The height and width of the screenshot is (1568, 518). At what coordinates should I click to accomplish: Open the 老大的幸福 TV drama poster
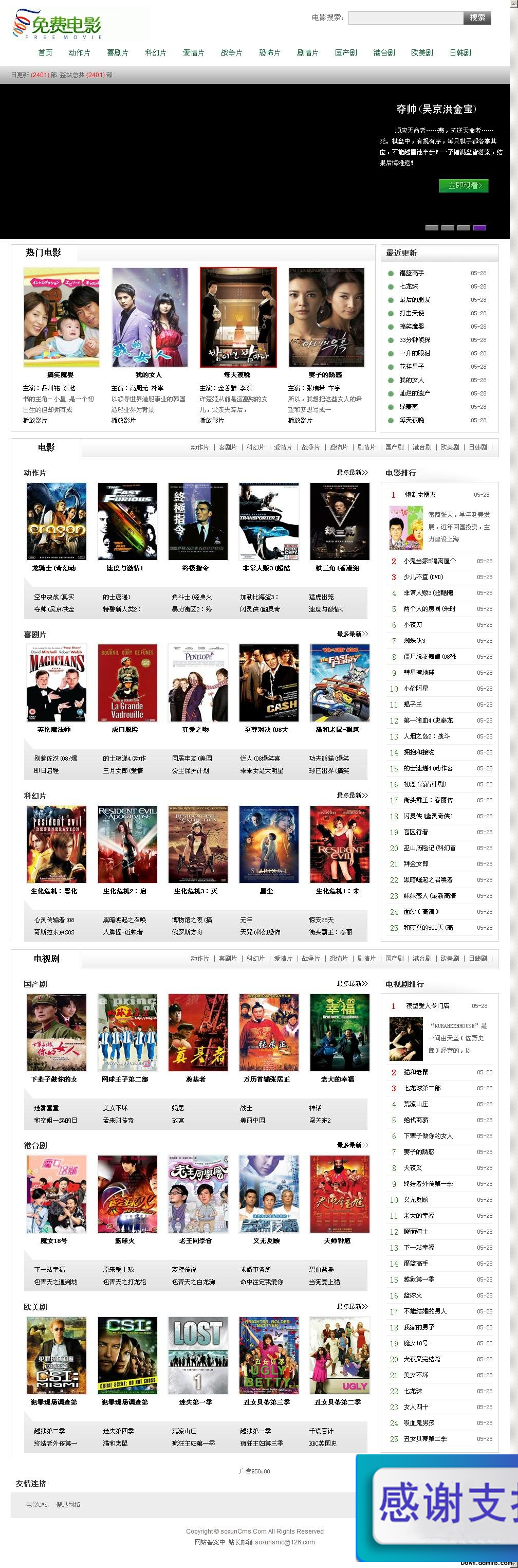(339, 1032)
